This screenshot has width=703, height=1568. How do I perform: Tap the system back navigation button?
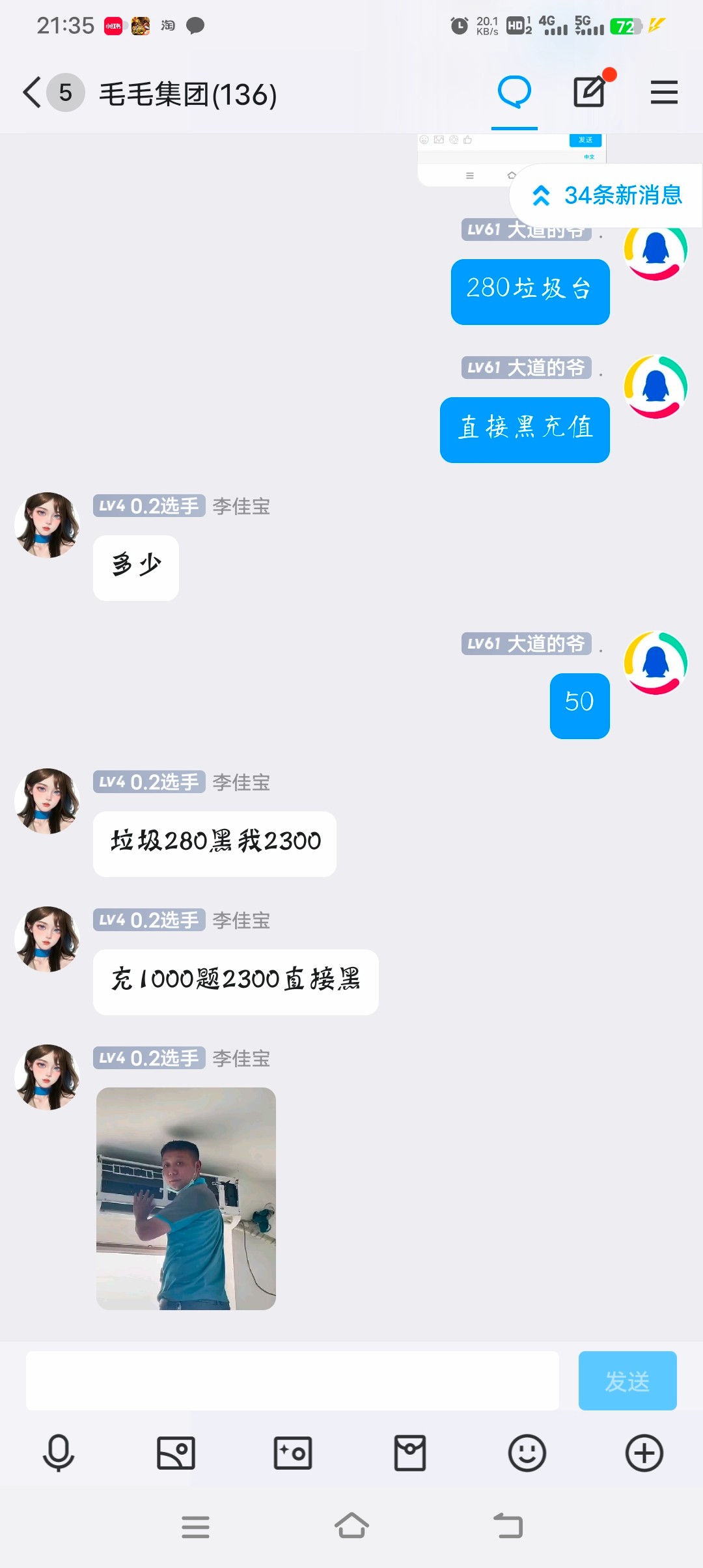click(x=508, y=1526)
